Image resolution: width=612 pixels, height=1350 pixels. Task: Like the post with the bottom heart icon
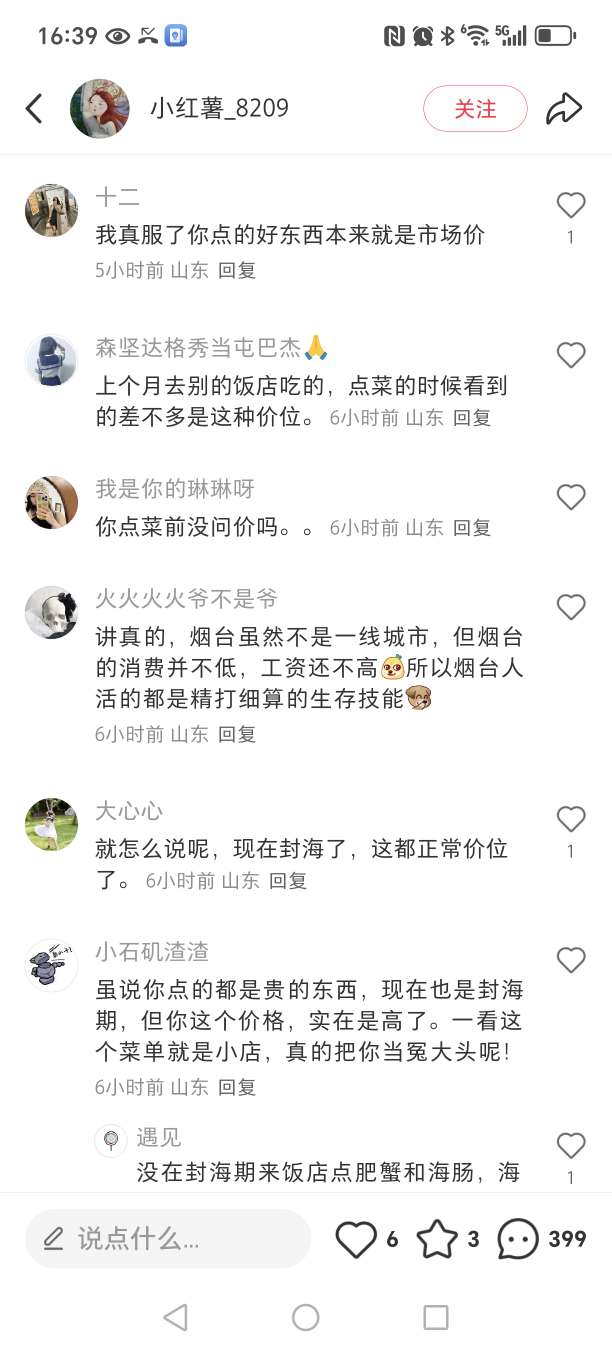coord(356,1239)
